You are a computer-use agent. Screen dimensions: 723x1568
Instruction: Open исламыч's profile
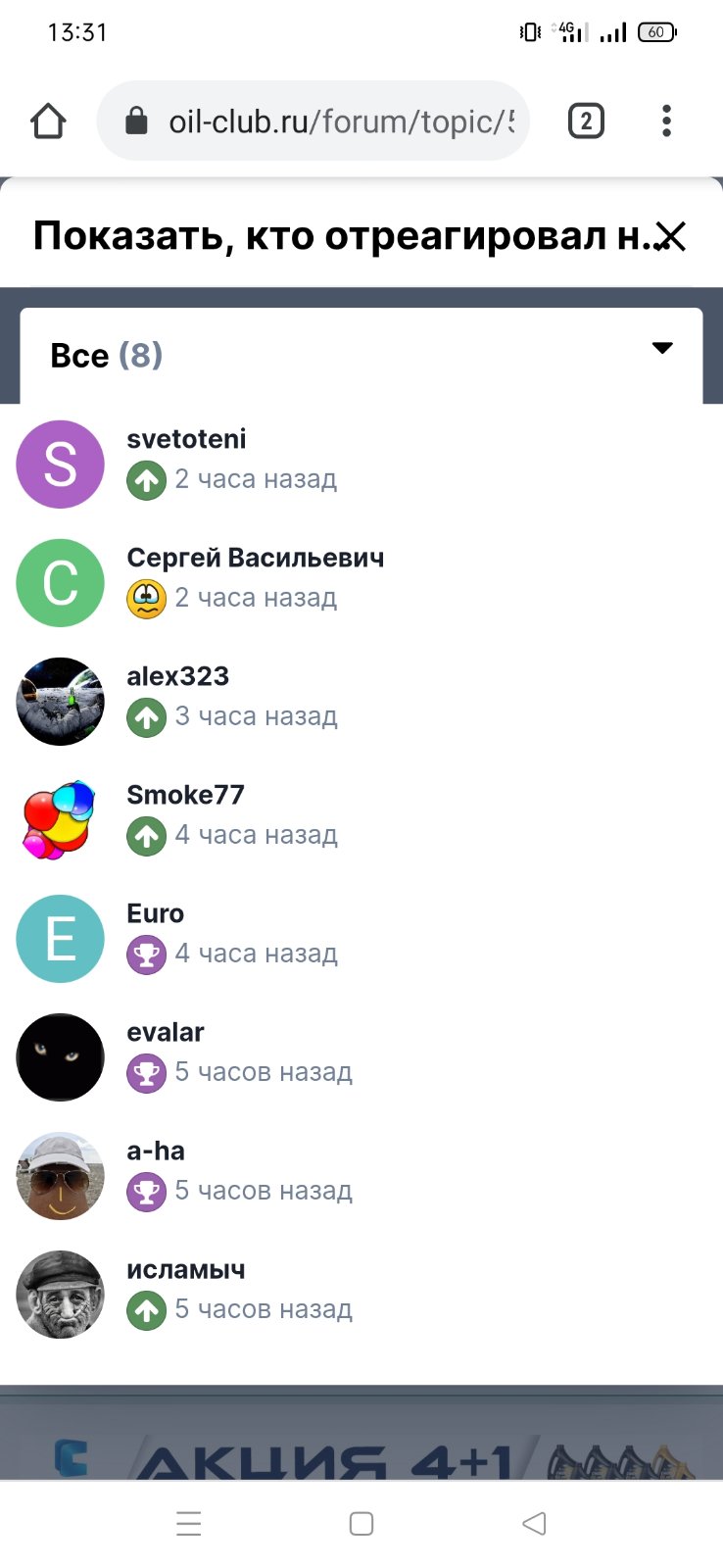coord(186,1269)
